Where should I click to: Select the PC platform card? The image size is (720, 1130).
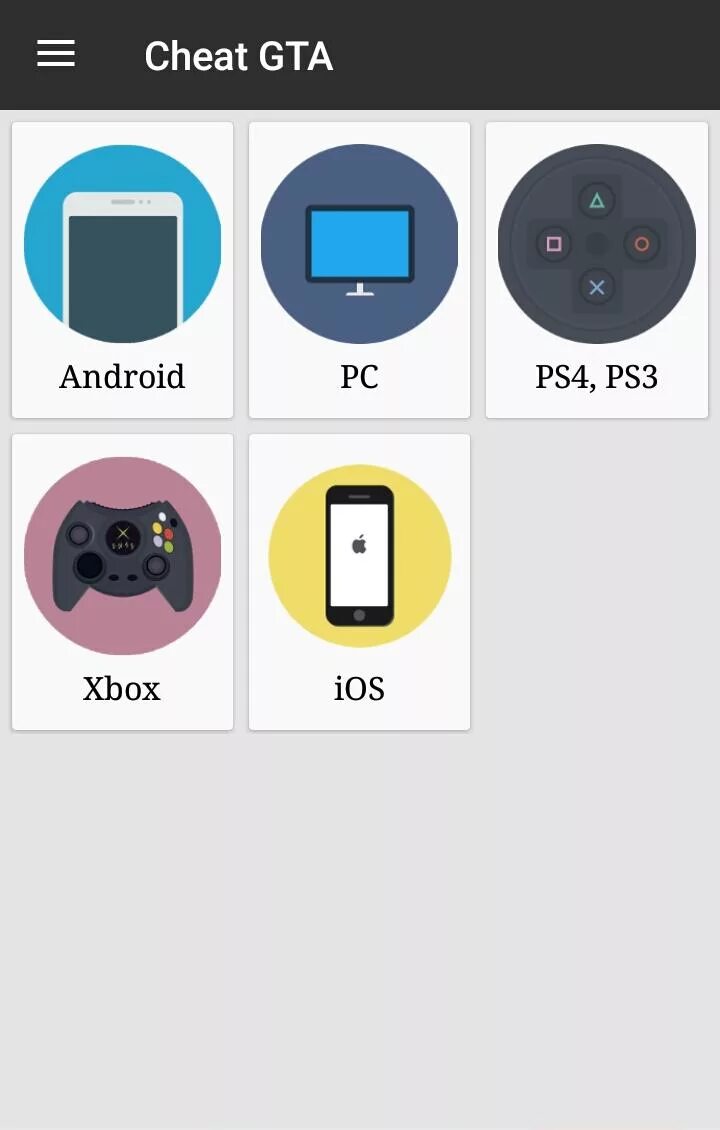(x=359, y=270)
